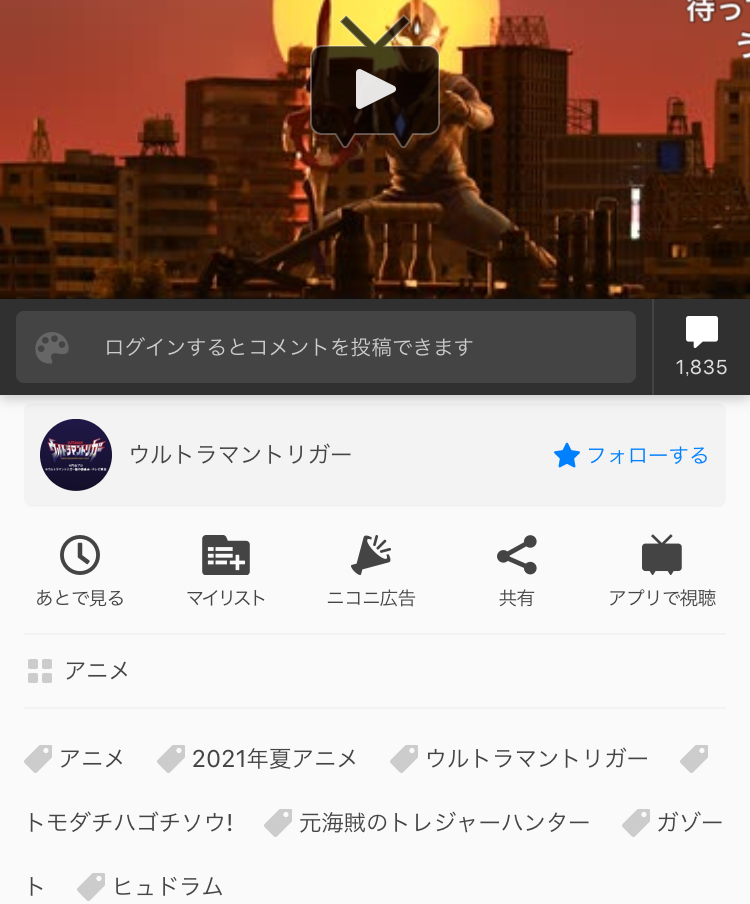Open the comments list with 1,835 comments
Image resolution: width=750 pixels, height=904 pixels.
pos(701,347)
